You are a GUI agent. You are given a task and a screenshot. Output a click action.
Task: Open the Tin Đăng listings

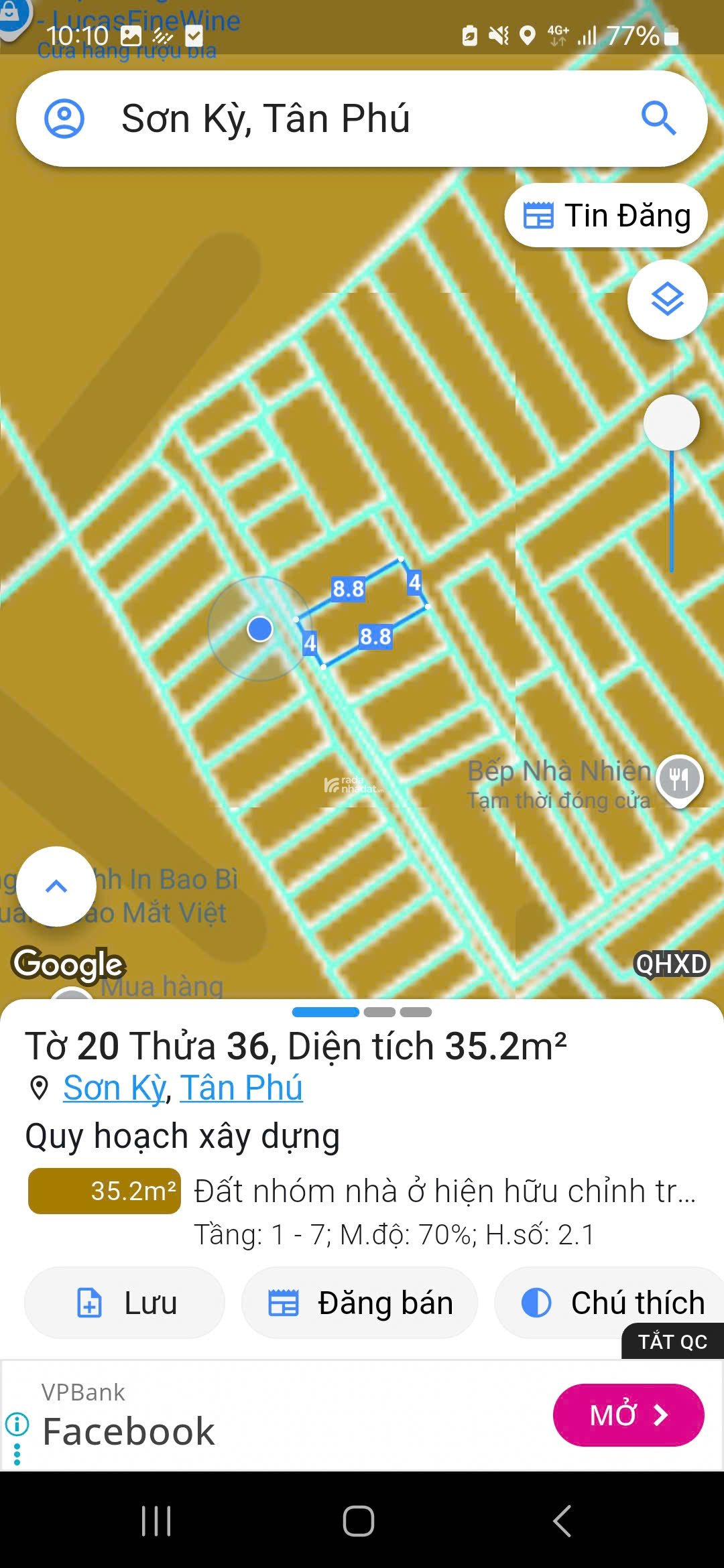pyautogui.click(x=606, y=216)
